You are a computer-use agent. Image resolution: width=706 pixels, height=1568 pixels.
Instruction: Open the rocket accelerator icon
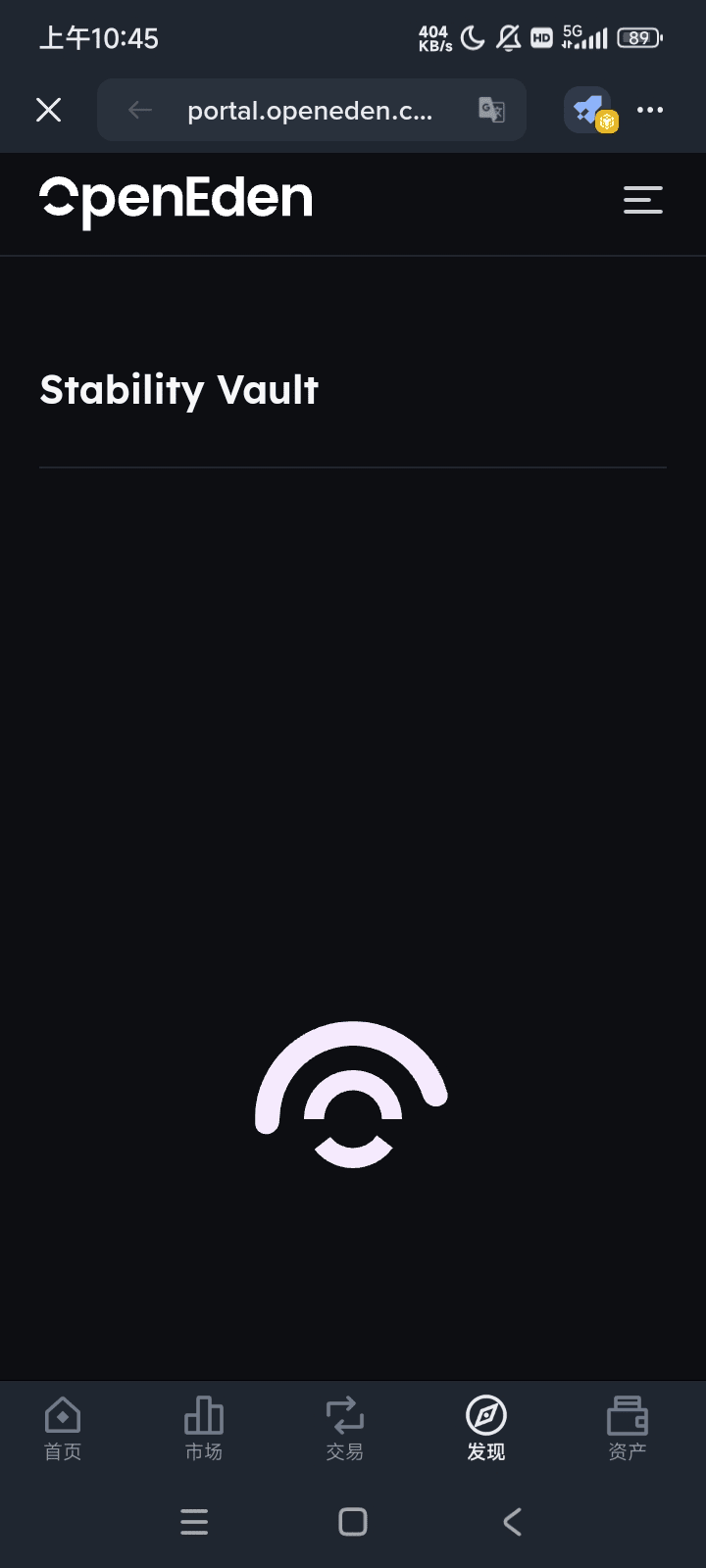point(590,110)
